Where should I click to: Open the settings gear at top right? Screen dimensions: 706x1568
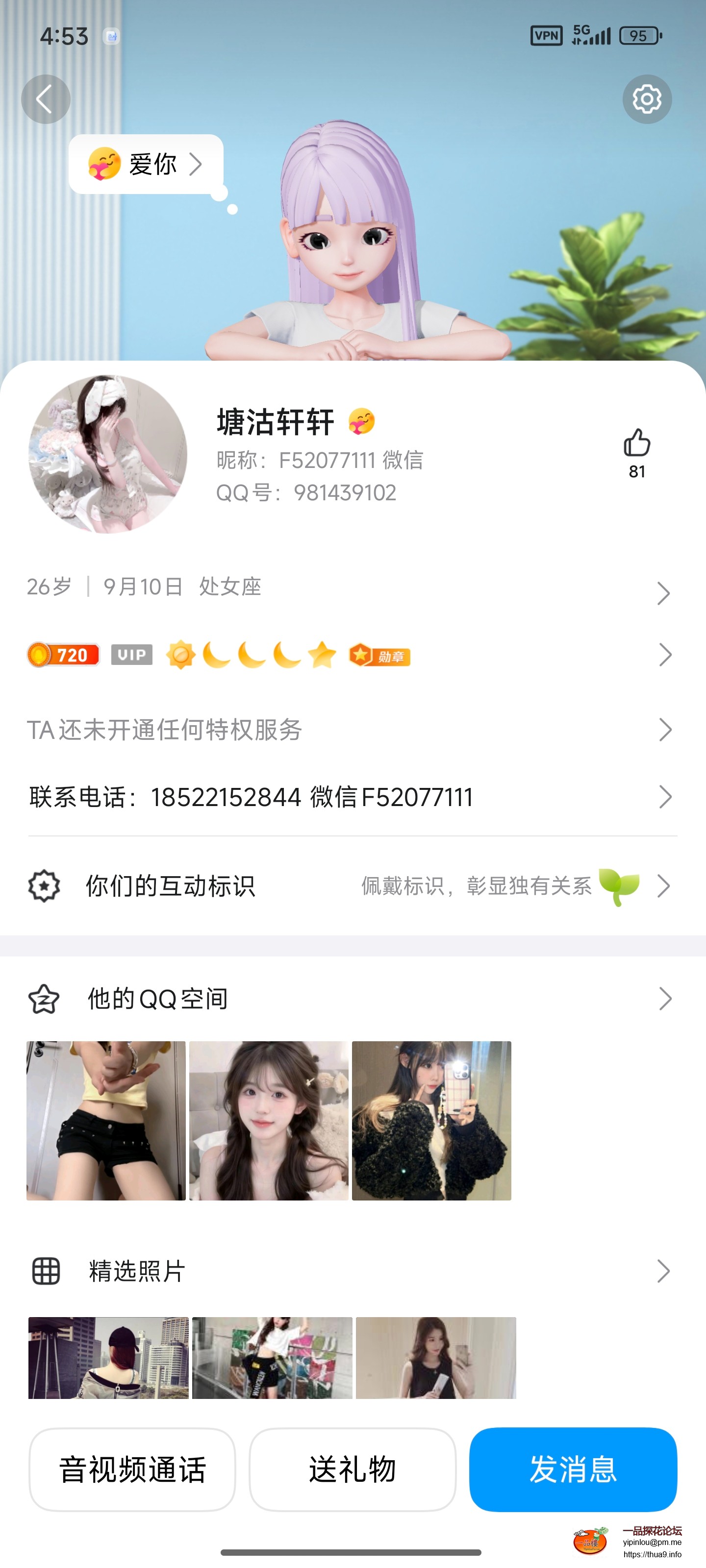coord(647,99)
